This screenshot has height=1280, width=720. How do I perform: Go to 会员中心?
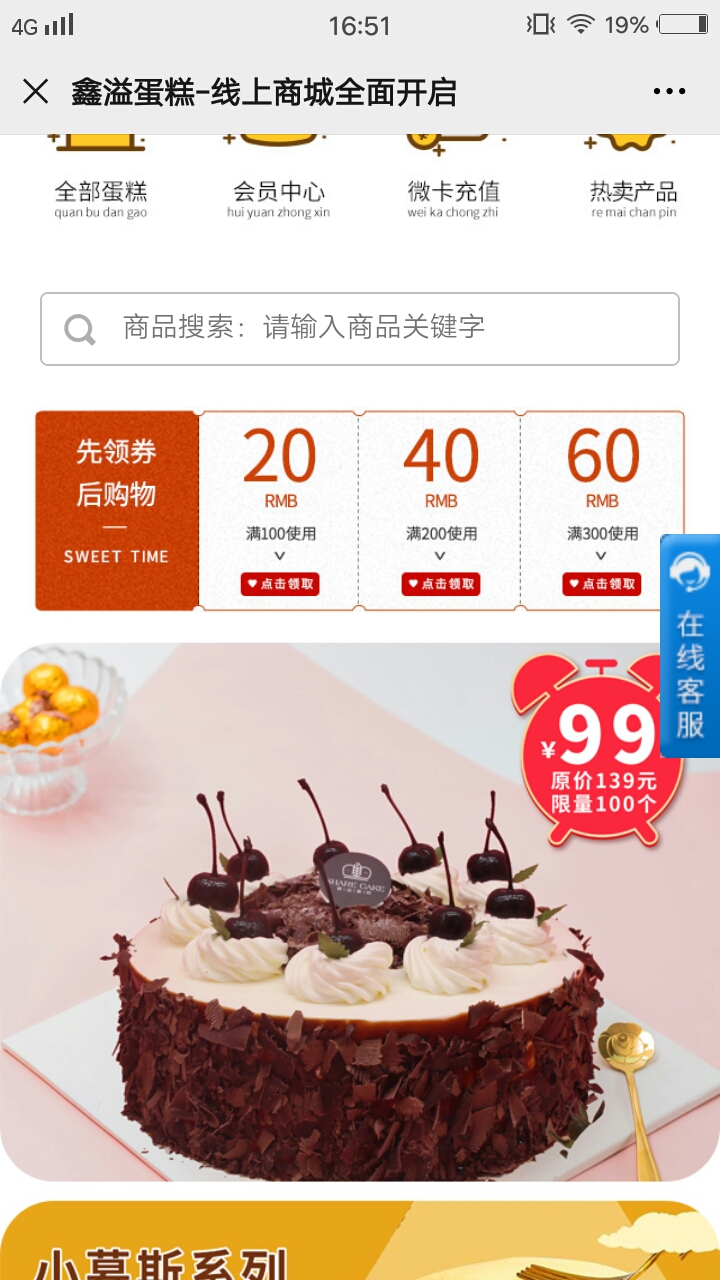coord(278,178)
